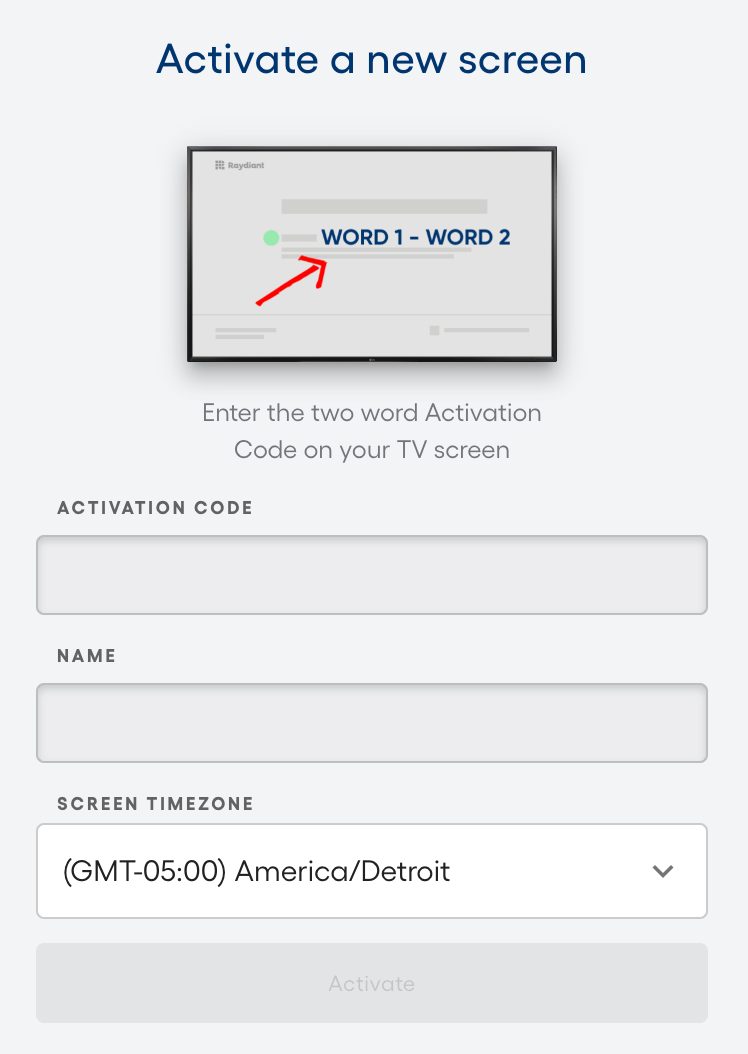Expand the Screen Timezone dropdown

click(371, 871)
